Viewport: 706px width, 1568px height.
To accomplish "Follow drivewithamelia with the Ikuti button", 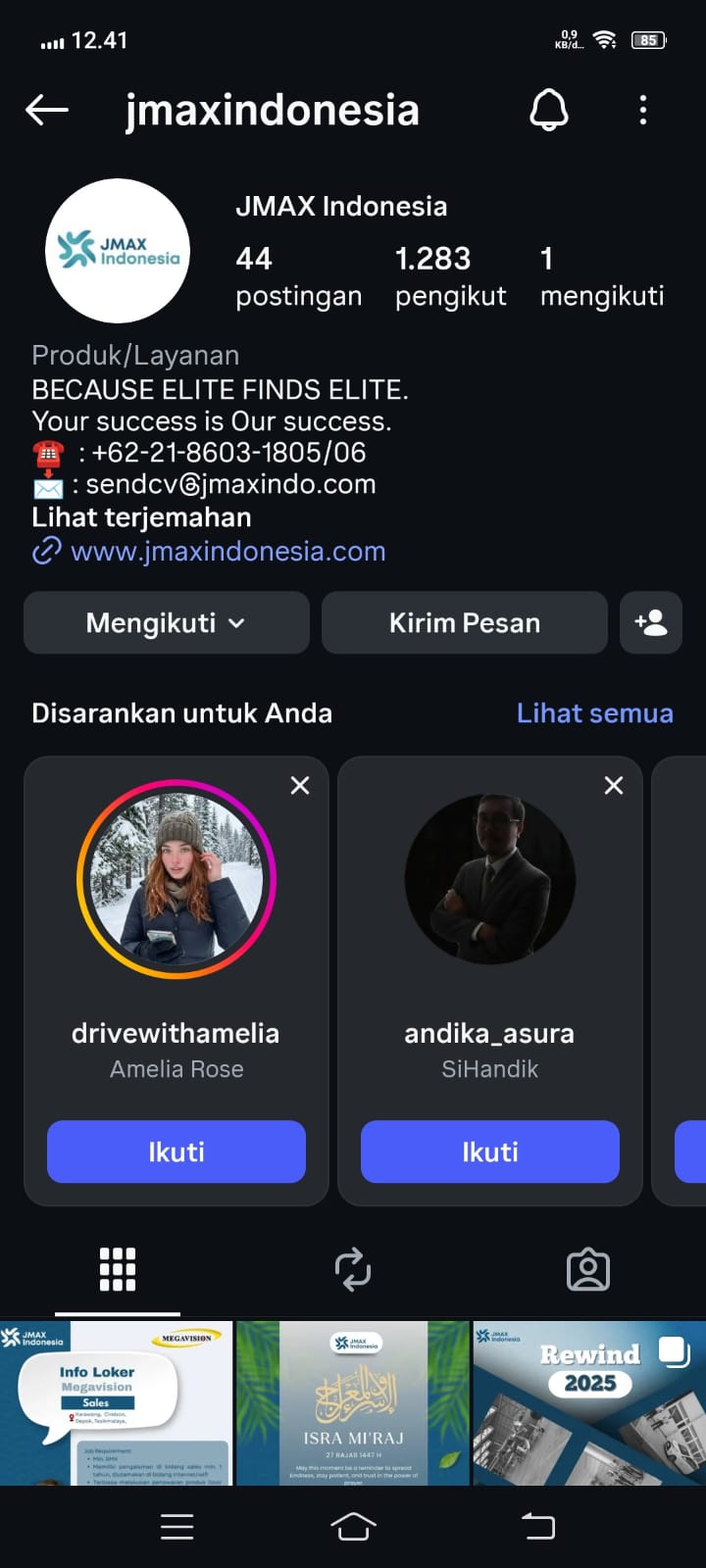I will coord(176,1151).
